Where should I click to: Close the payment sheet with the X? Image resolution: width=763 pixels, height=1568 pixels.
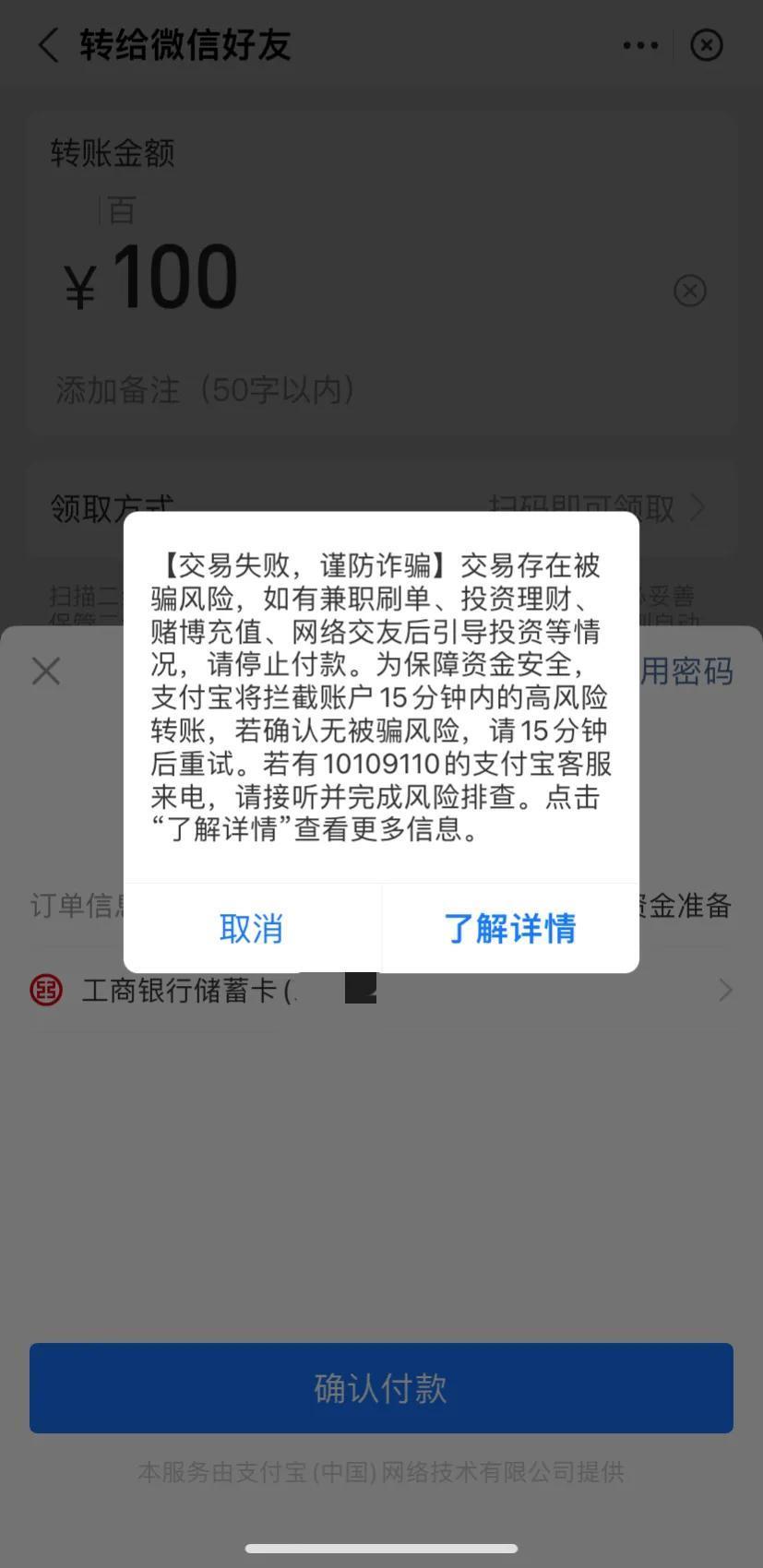click(45, 671)
